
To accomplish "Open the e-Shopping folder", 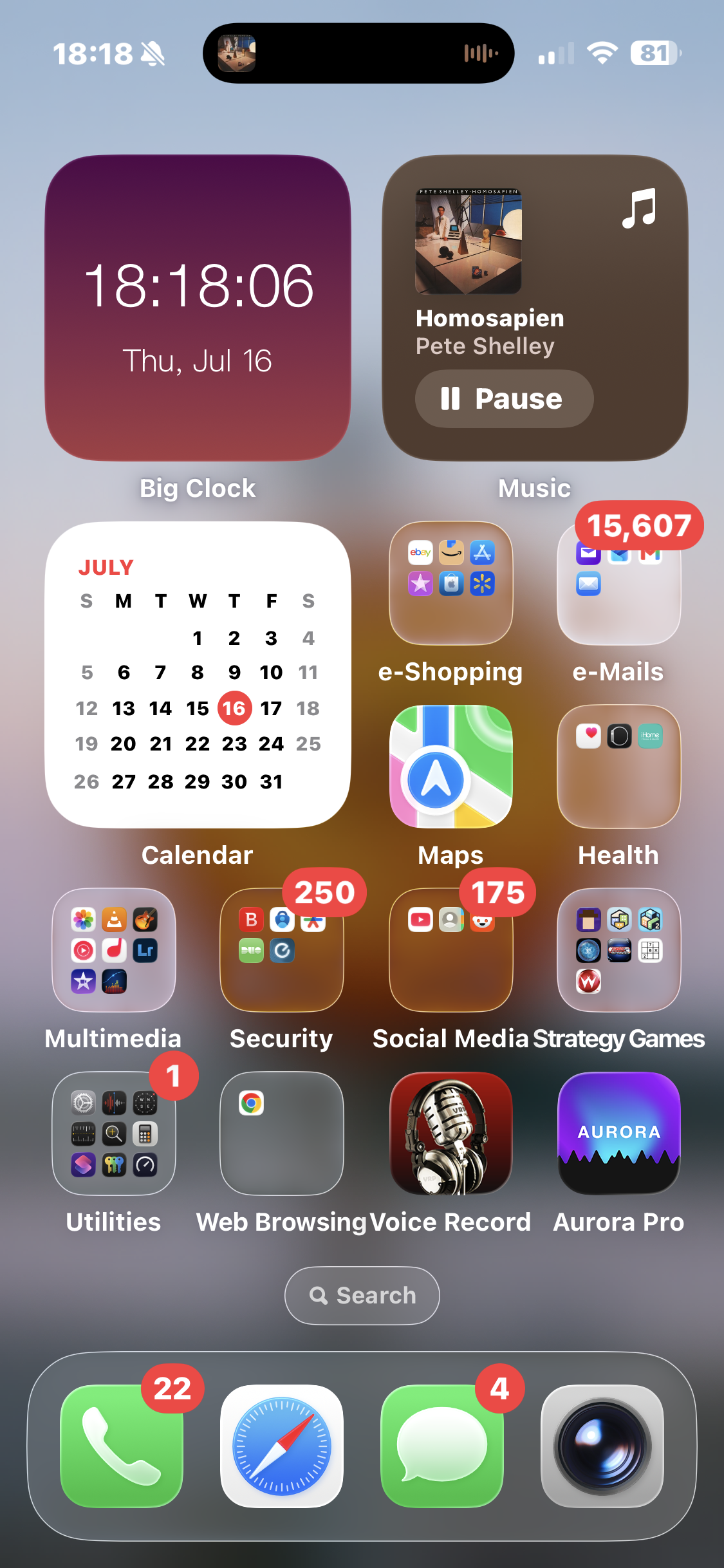I will pos(450,583).
